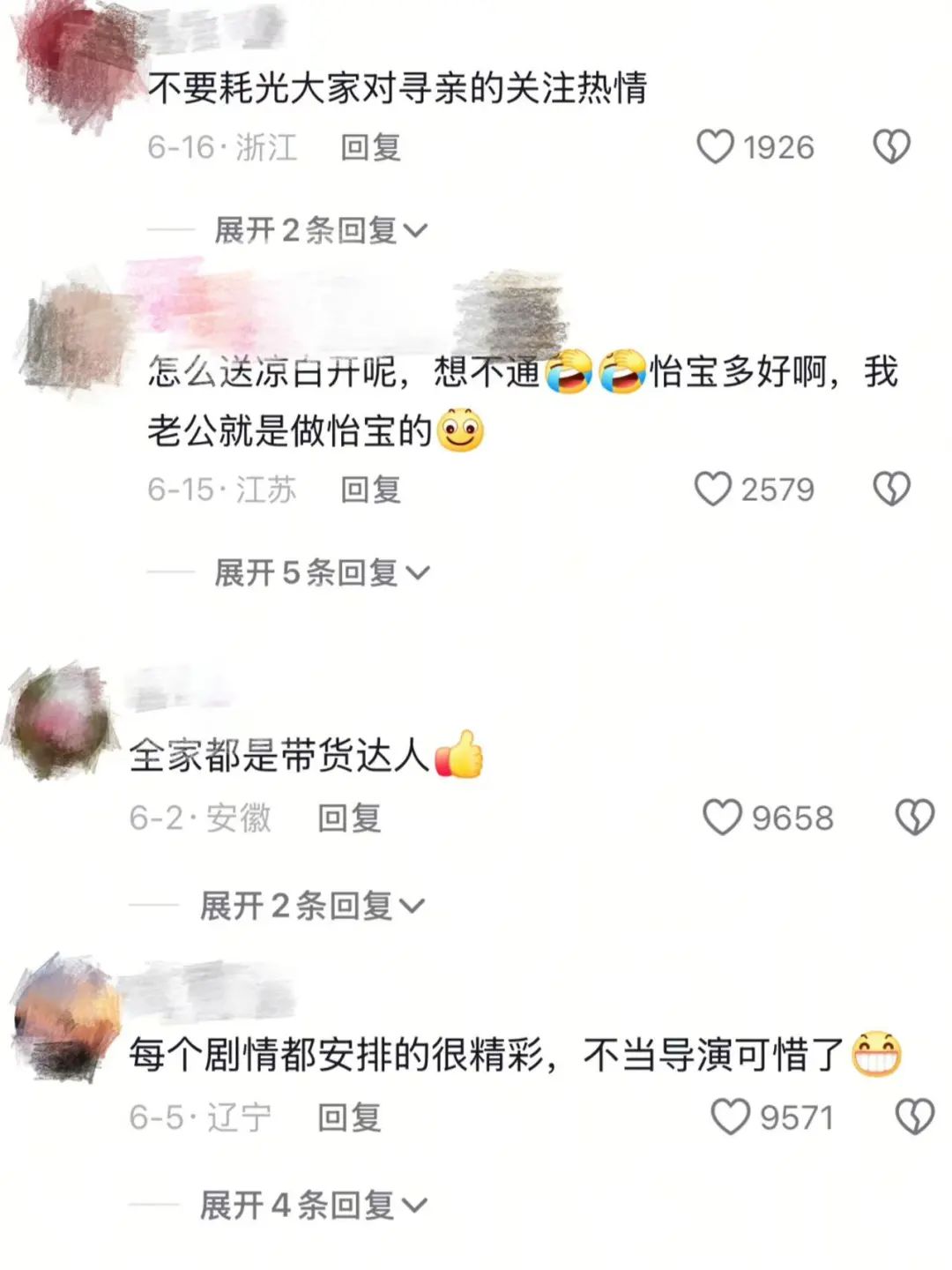Expand 2 replies under 浙江 comment
This screenshot has width=952, height=1270.
321,231
